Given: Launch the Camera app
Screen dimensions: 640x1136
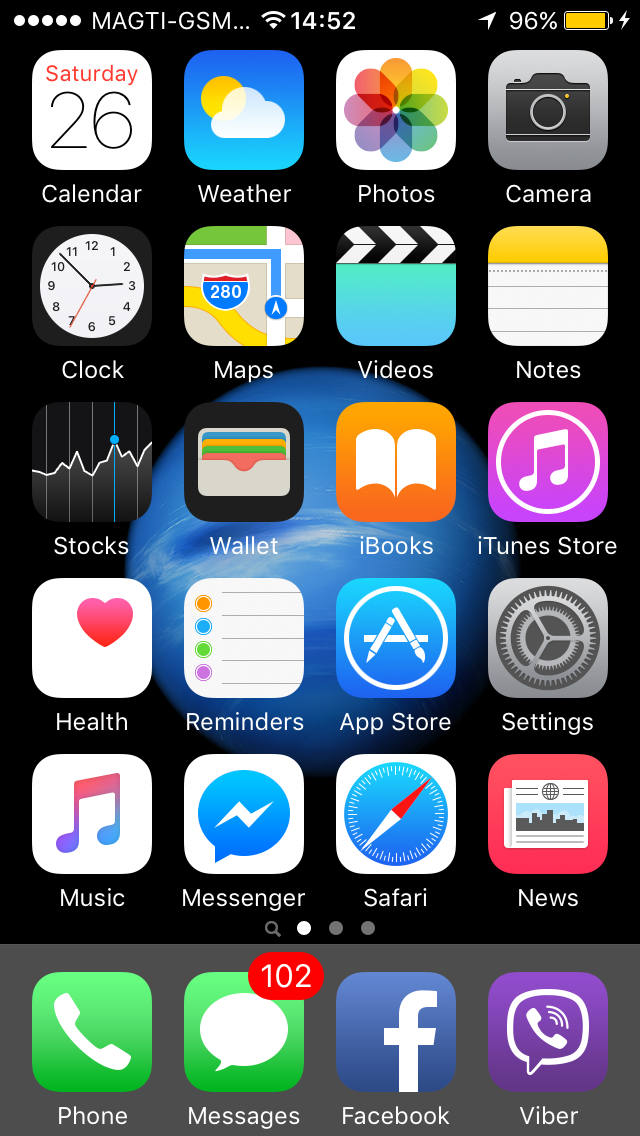Looking at the screenshot, I should coord(548,110).
